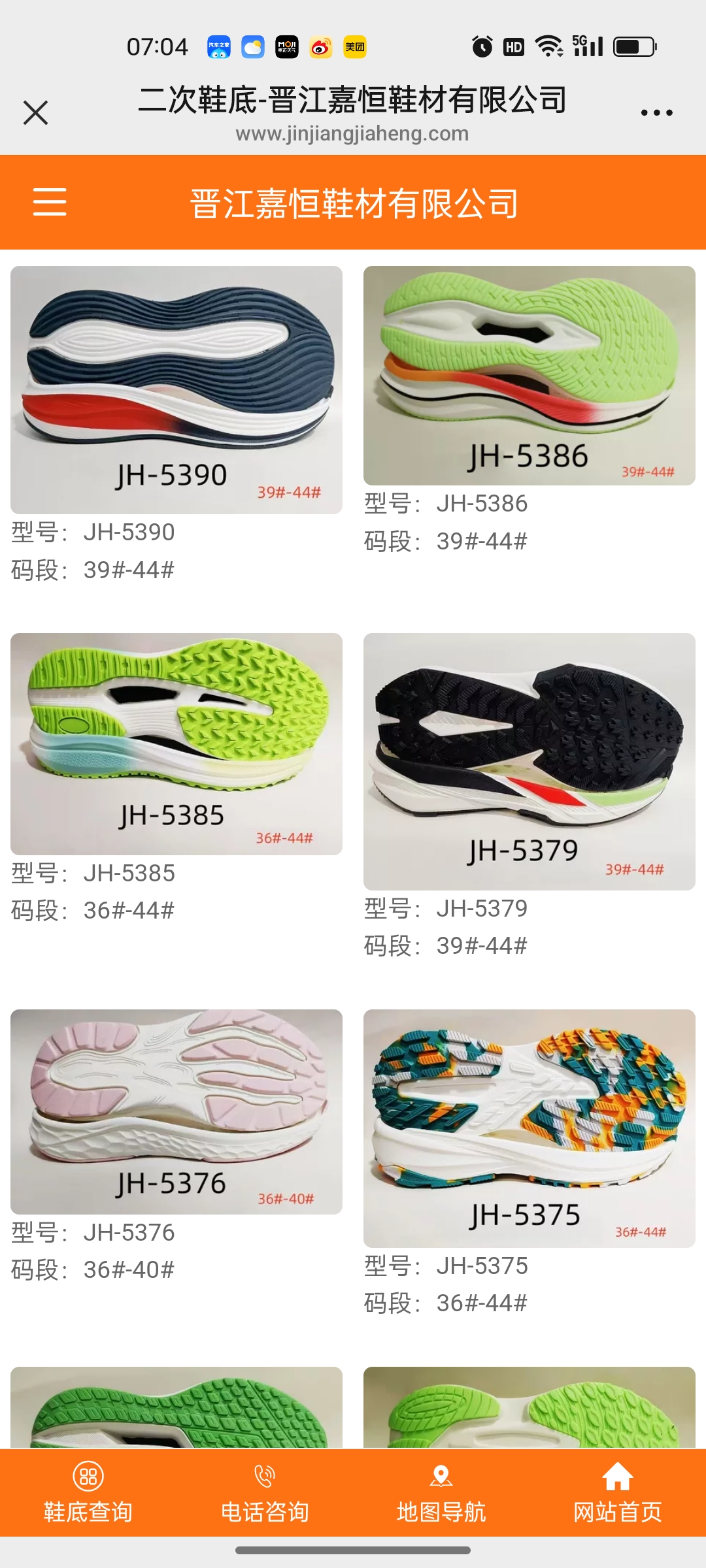View the JH-5379 sole details
The image size is (706, 1568).
[x=529, y=761]
